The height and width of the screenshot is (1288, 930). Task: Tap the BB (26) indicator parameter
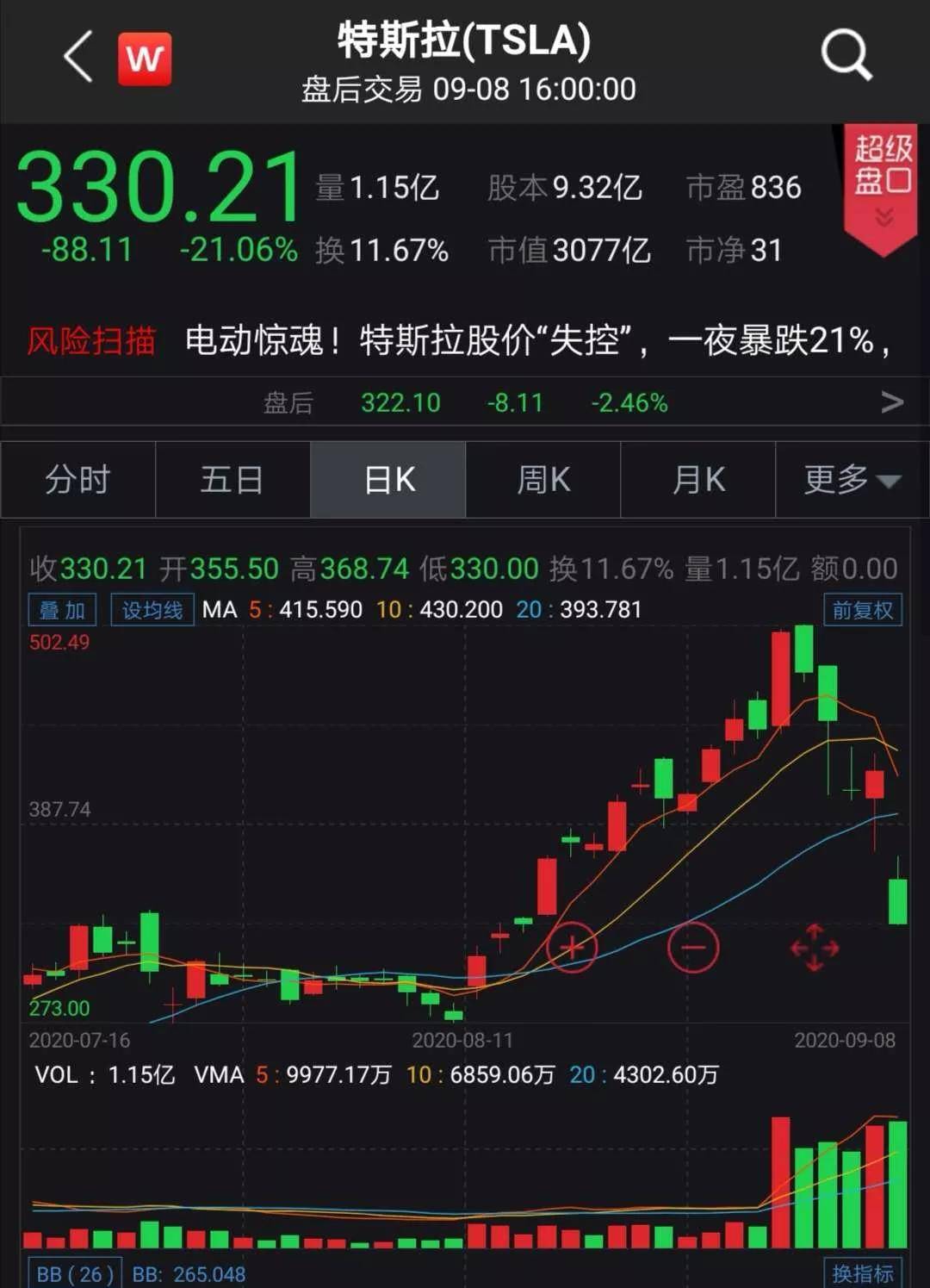tap(74, 1273)
